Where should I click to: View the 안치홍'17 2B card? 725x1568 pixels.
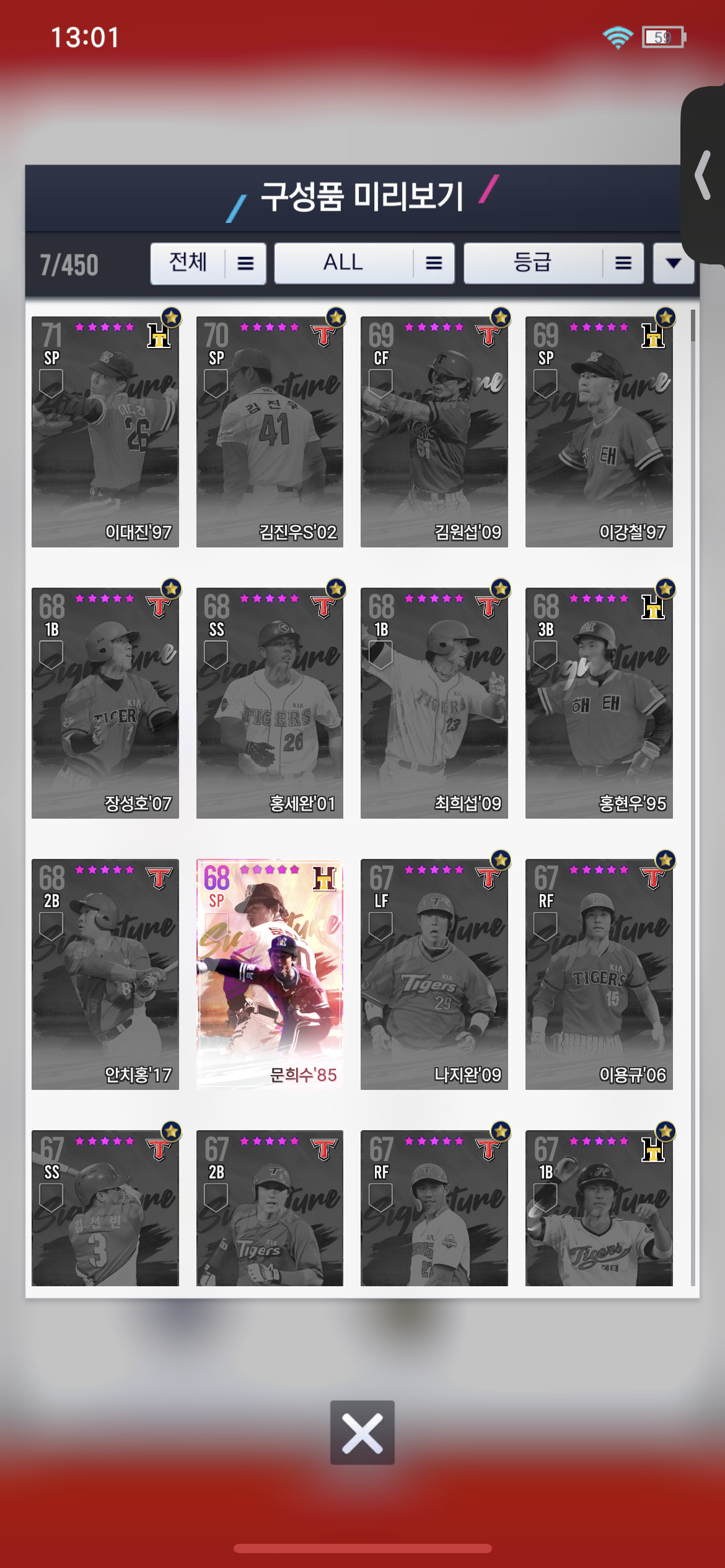coord(105,975)
